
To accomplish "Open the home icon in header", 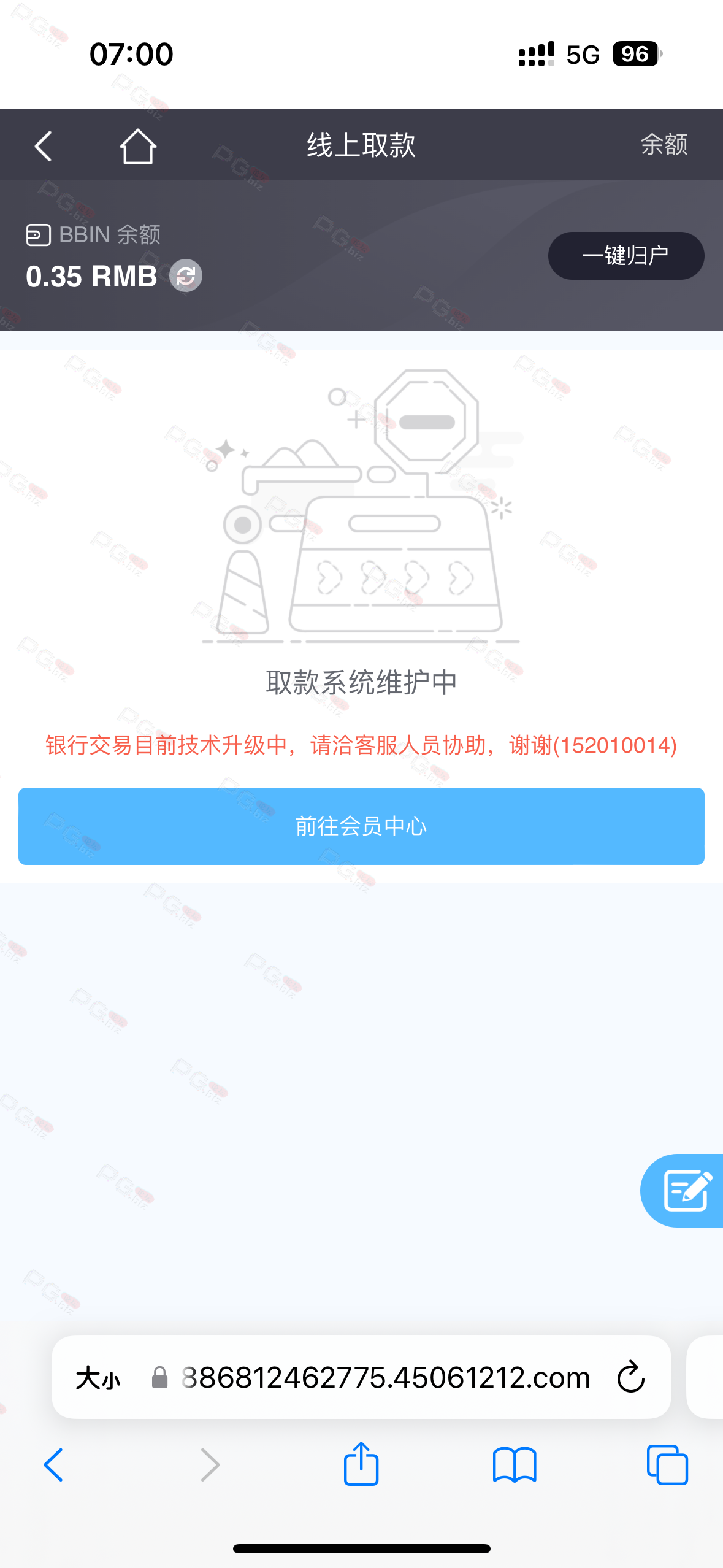I will click(137, 146).
